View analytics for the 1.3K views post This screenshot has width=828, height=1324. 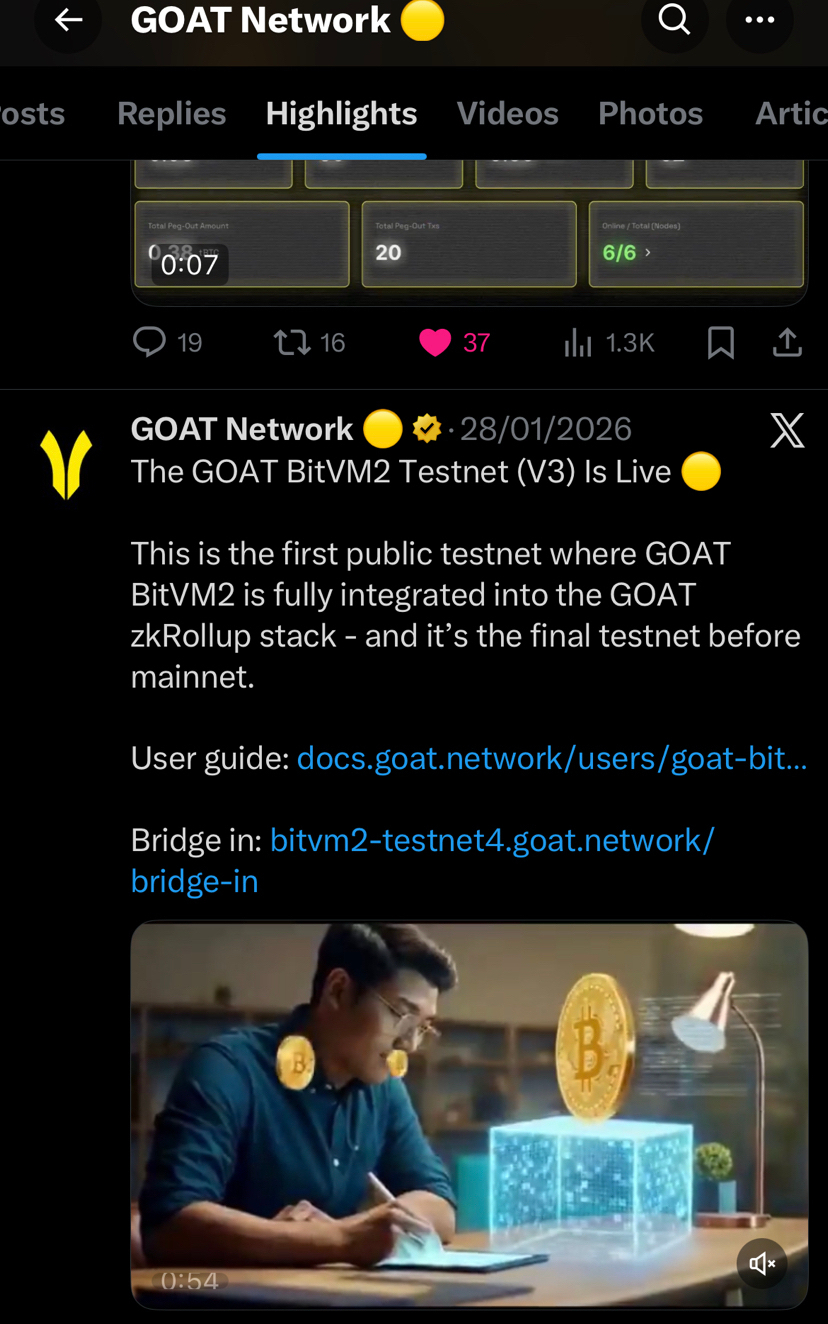[x=578, y=343]
